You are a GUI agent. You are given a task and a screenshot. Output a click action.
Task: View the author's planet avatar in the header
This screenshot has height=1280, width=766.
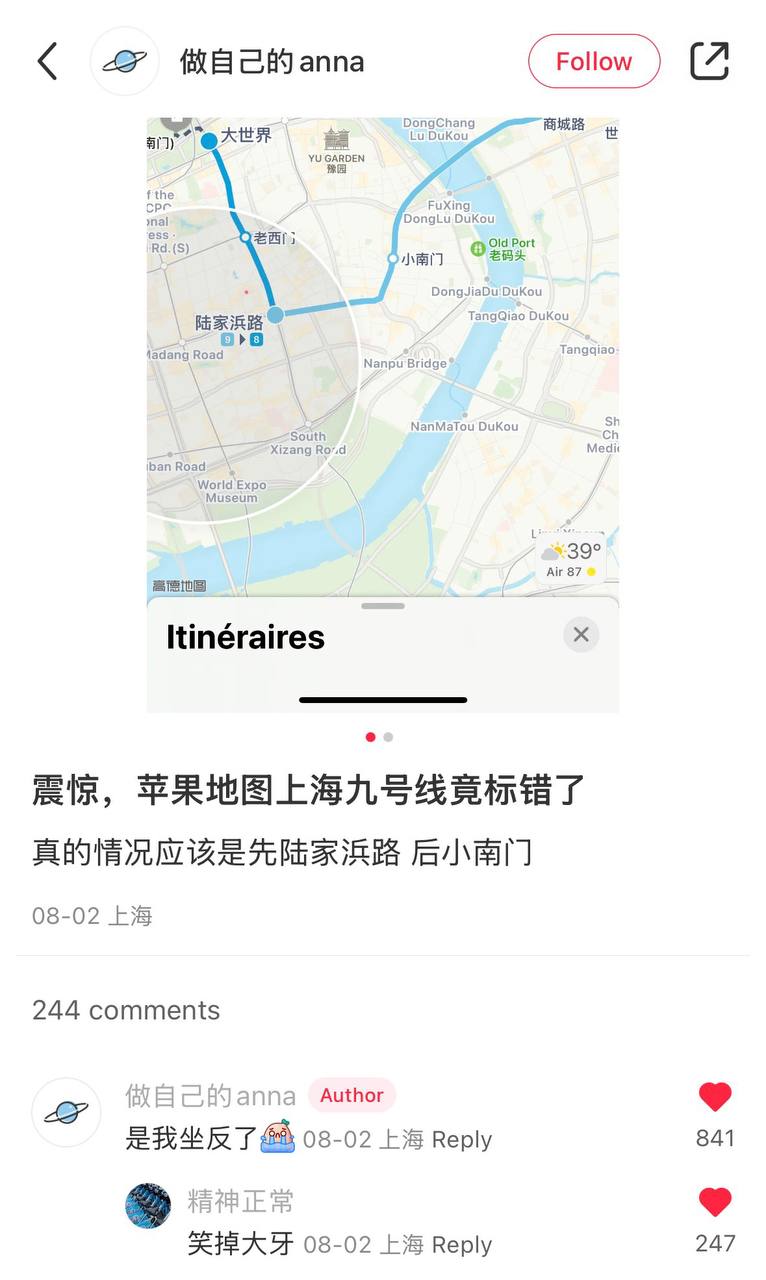124,60
